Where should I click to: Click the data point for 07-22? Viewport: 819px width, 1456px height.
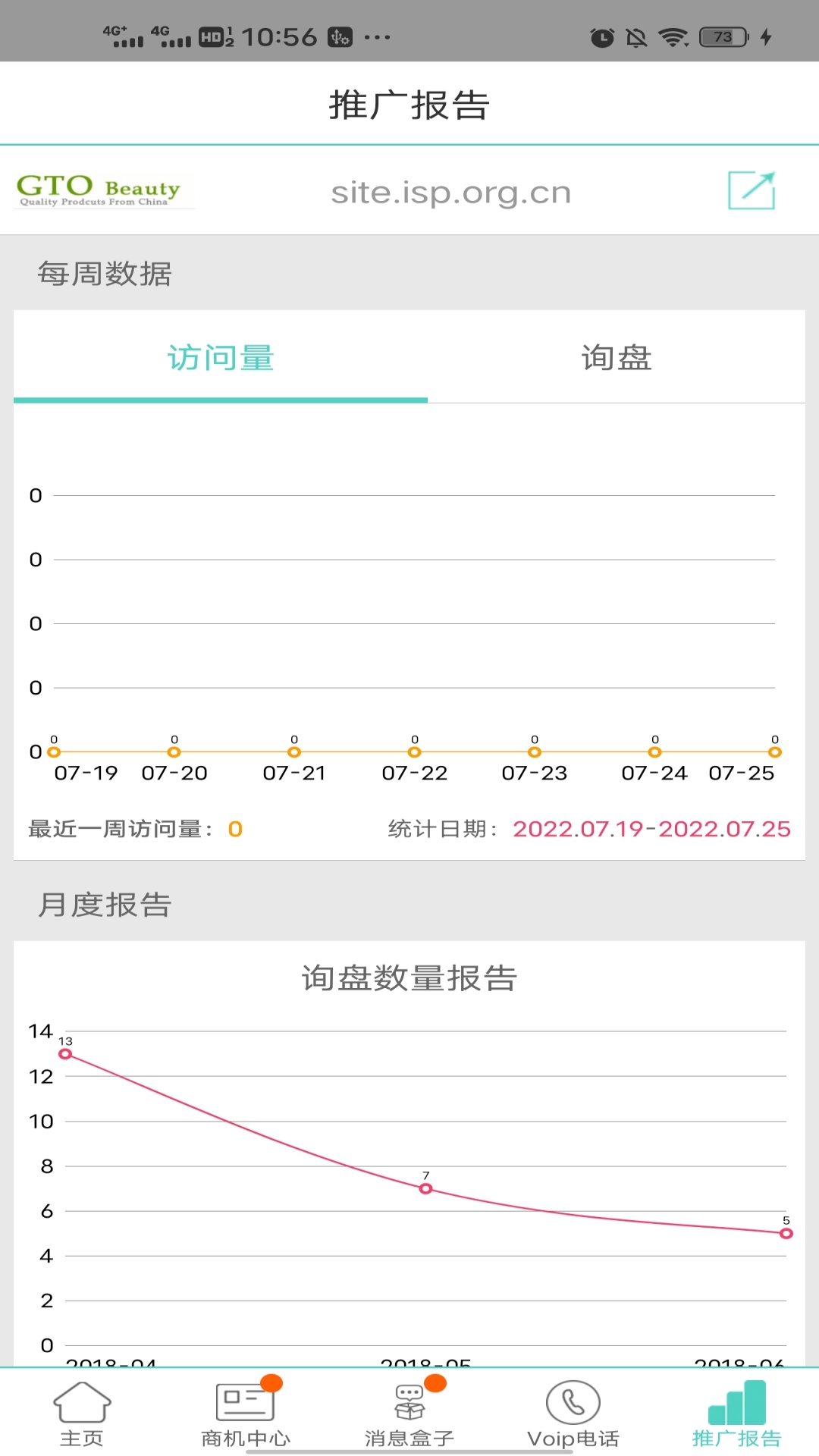point(413,752)
